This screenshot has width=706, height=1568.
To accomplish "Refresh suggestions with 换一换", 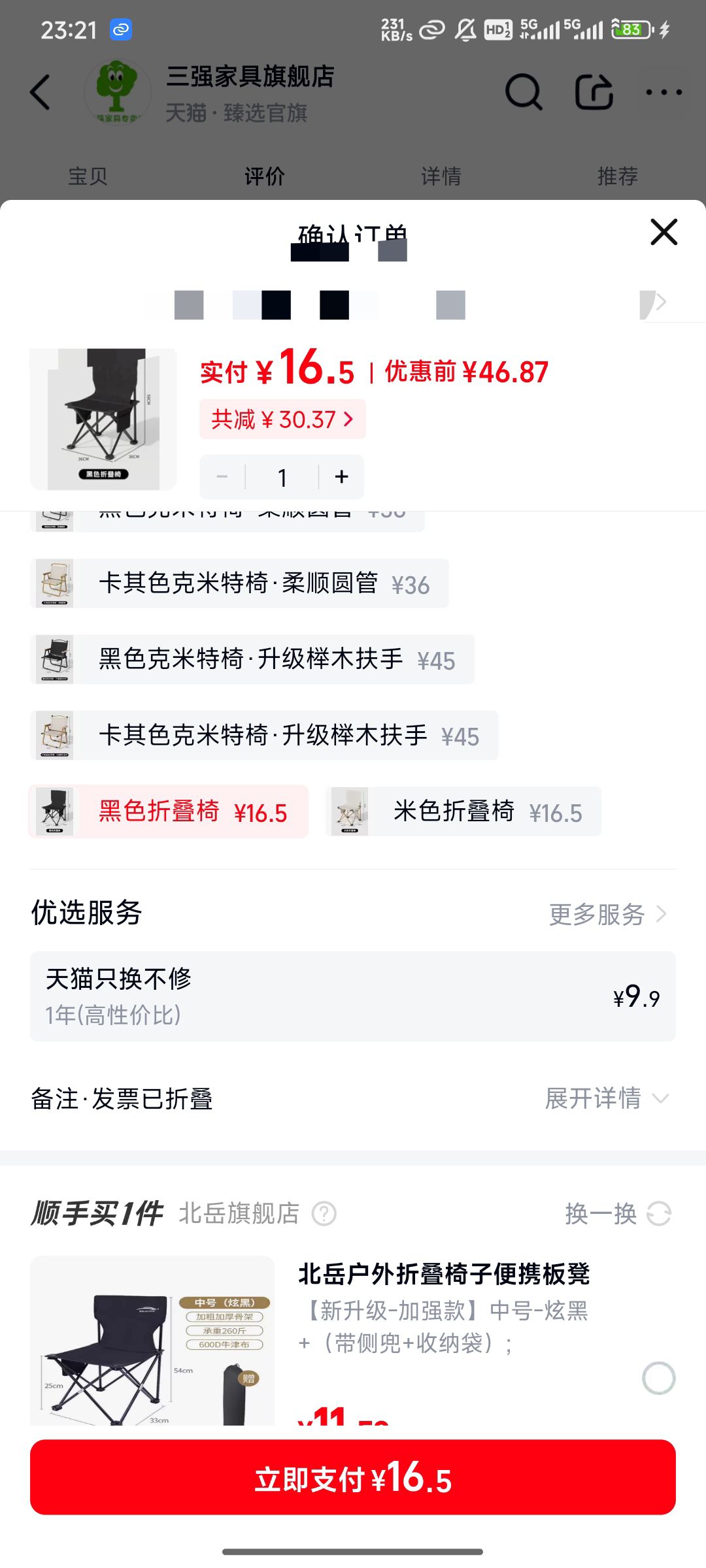I will click(x=618, y=1214).
